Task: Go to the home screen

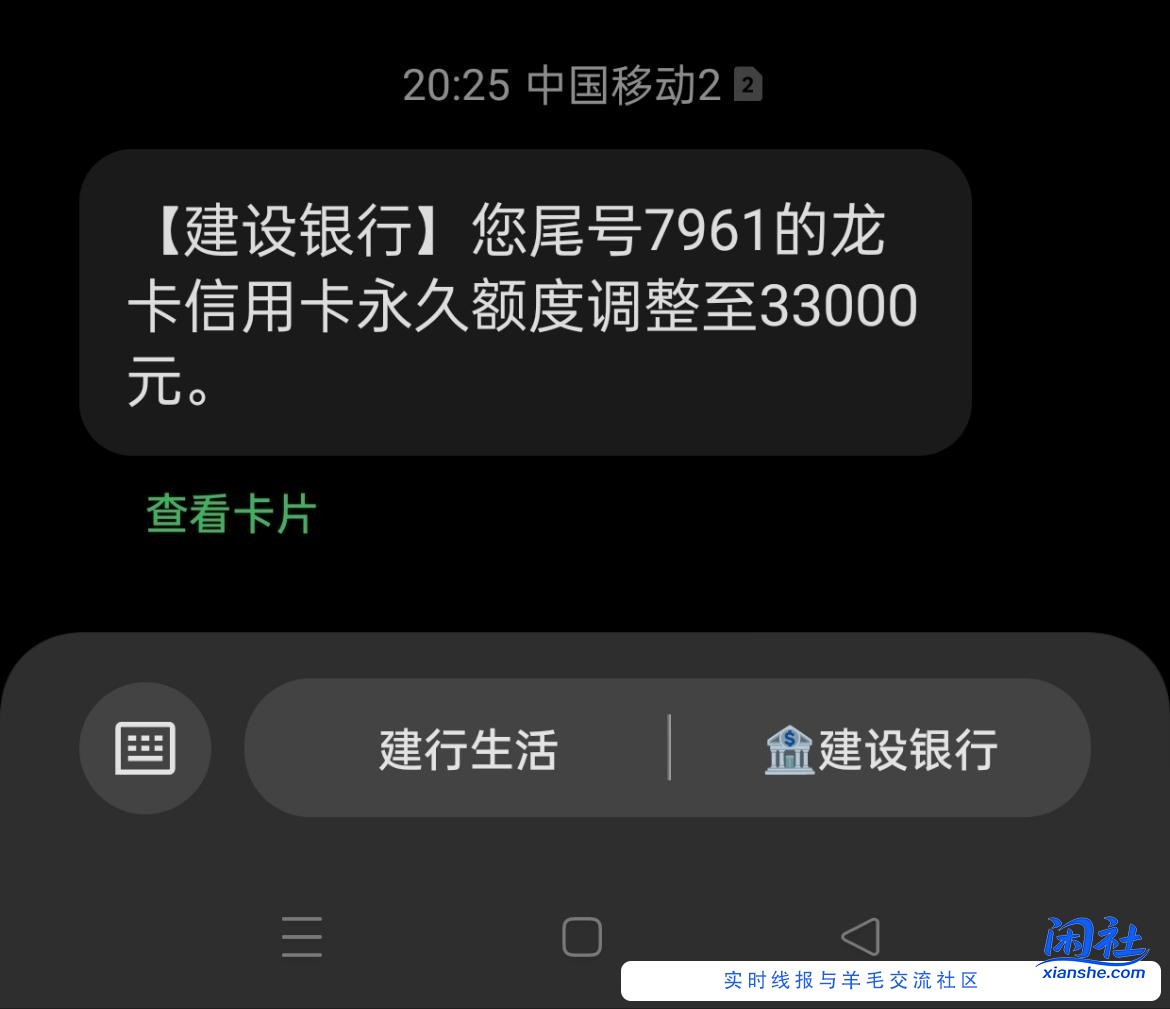Action: [582, 937]
